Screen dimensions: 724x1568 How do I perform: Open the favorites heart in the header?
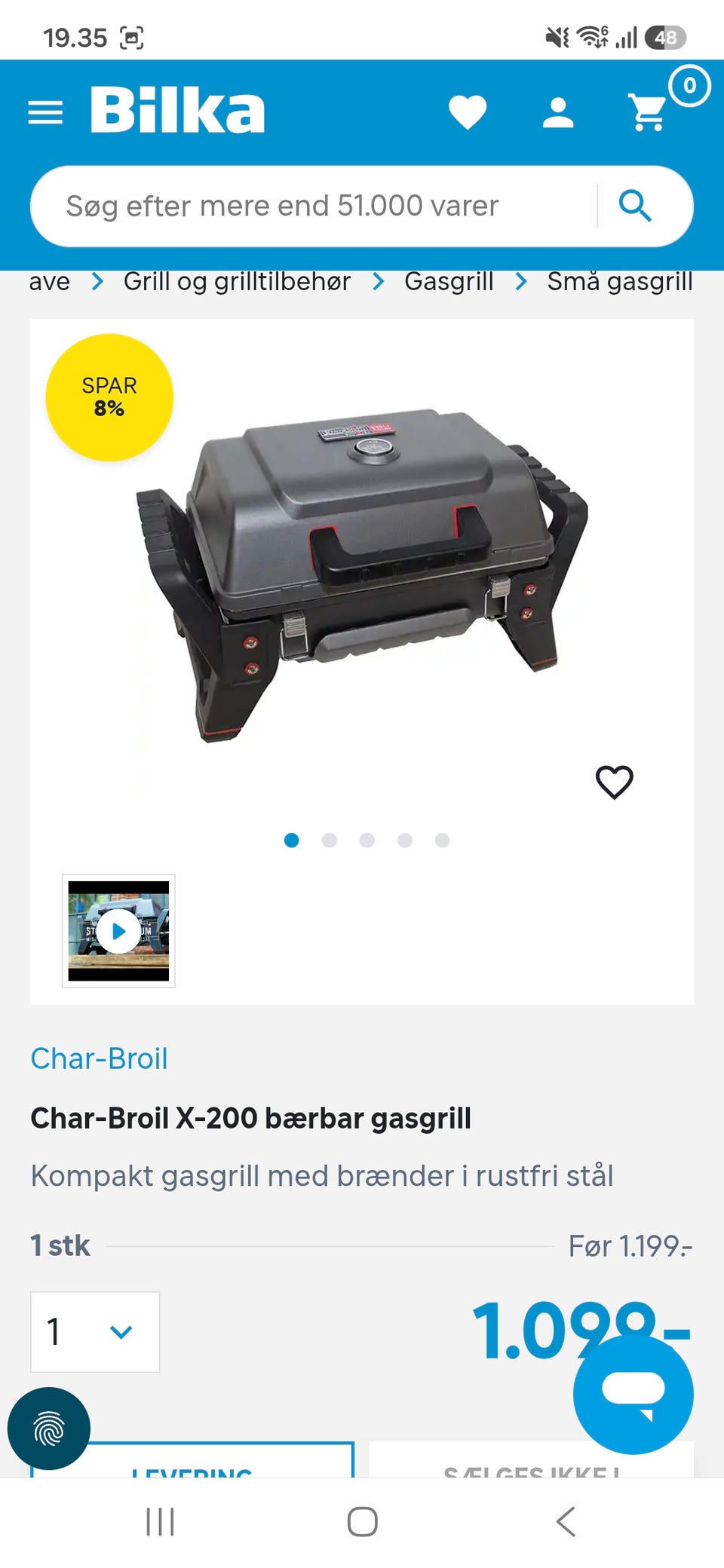(468, 112)
